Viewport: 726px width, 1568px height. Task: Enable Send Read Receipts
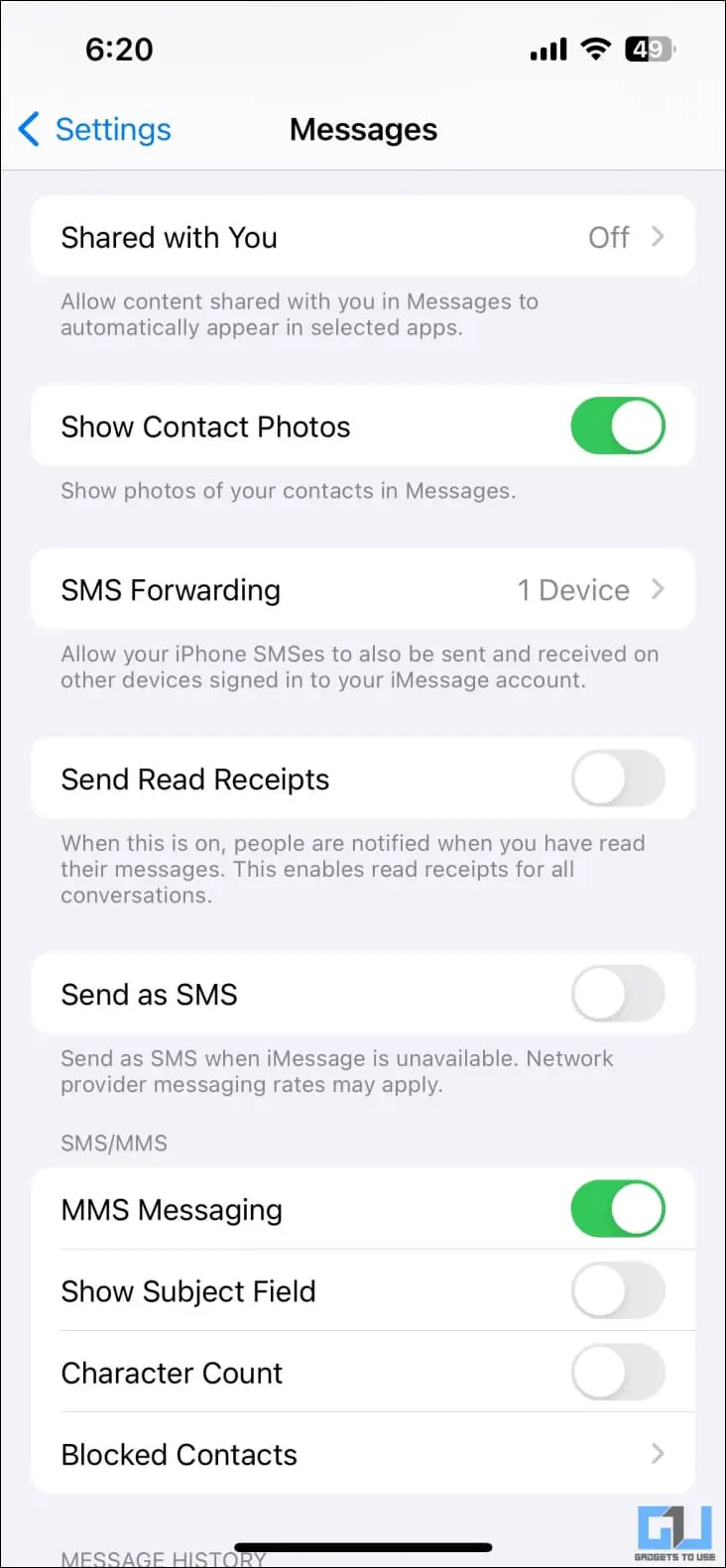point(618,779)
